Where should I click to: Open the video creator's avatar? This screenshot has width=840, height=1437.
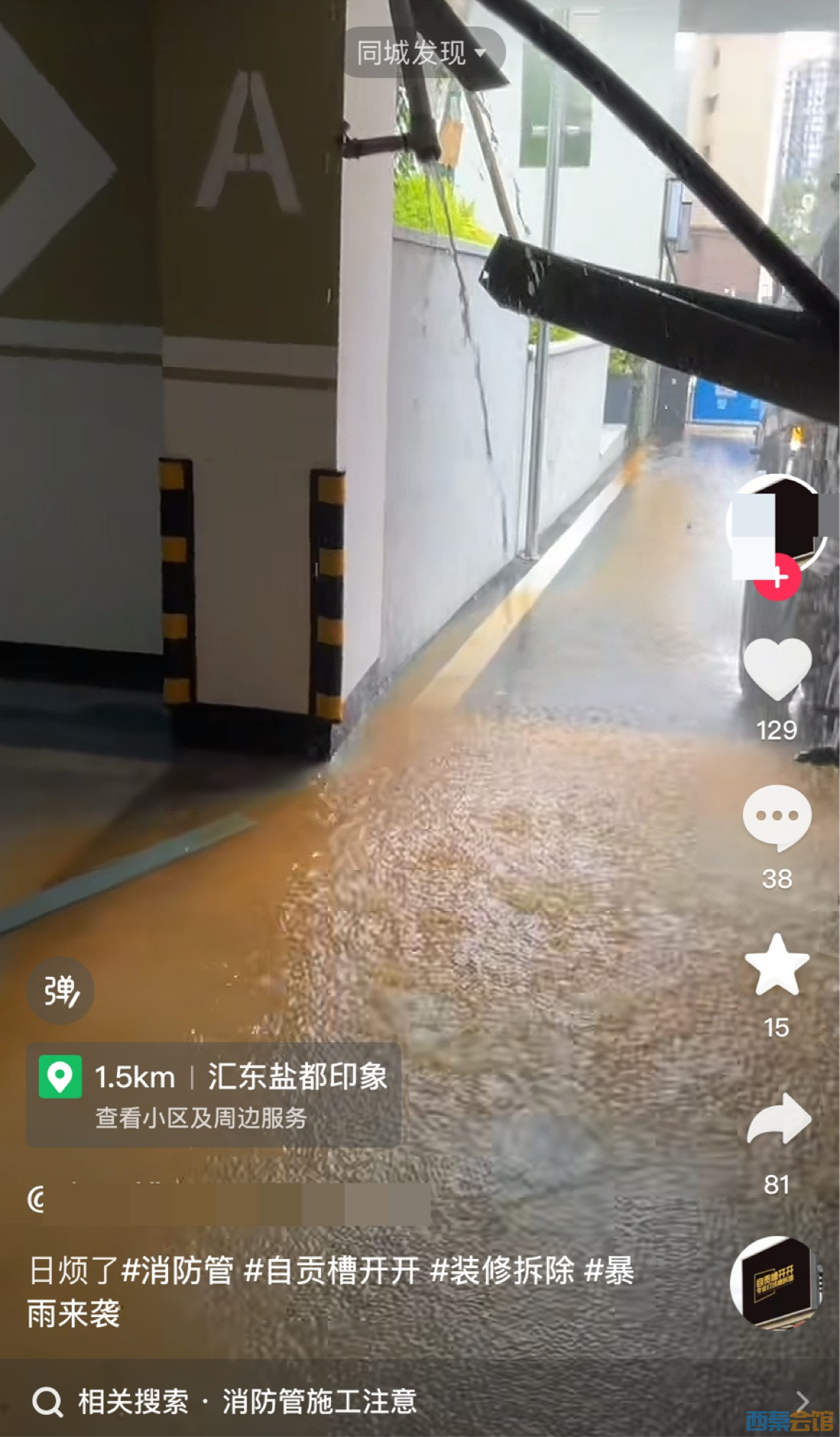(775, 521)
